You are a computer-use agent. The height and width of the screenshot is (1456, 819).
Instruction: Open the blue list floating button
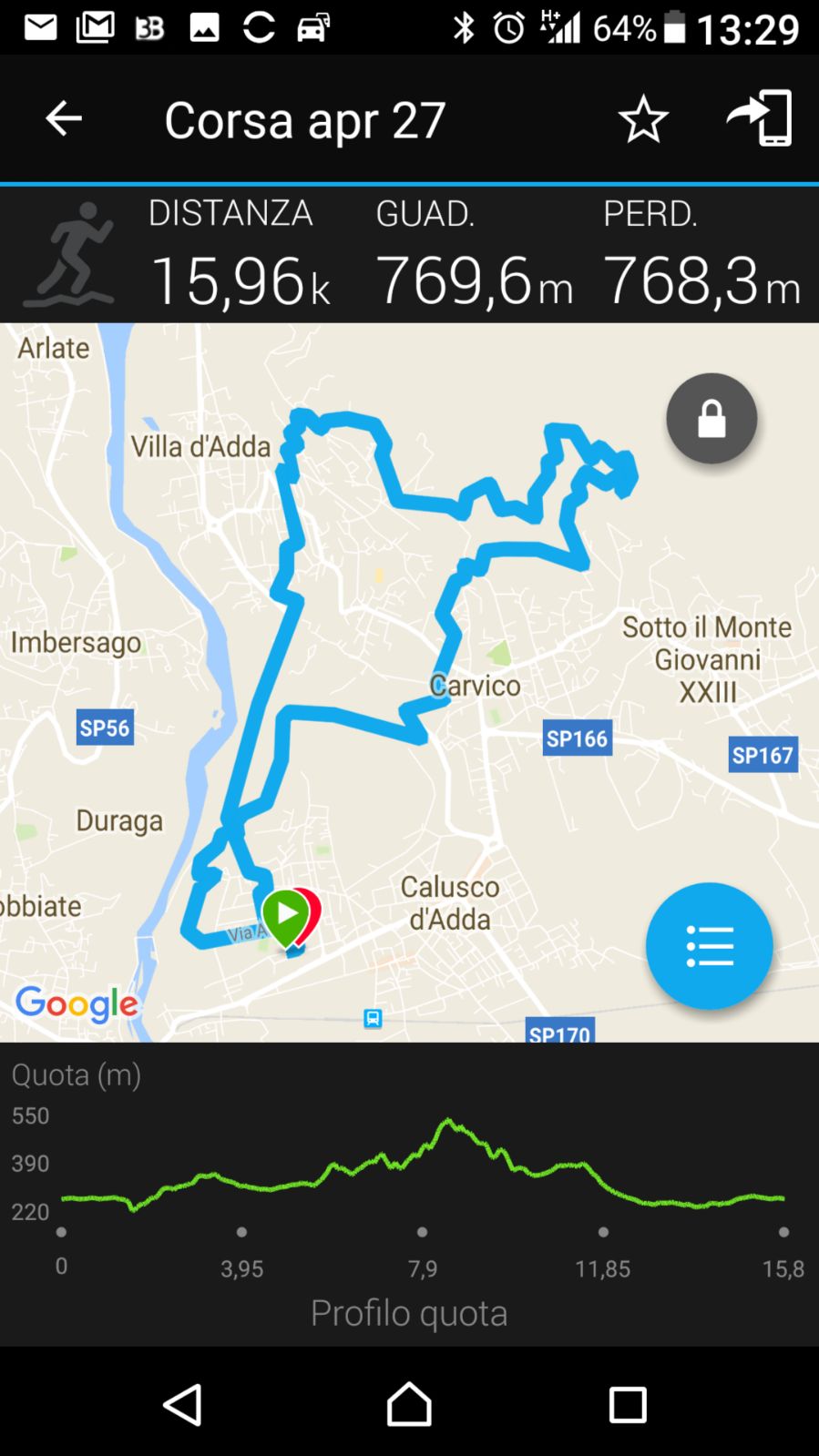click(709, 946)
